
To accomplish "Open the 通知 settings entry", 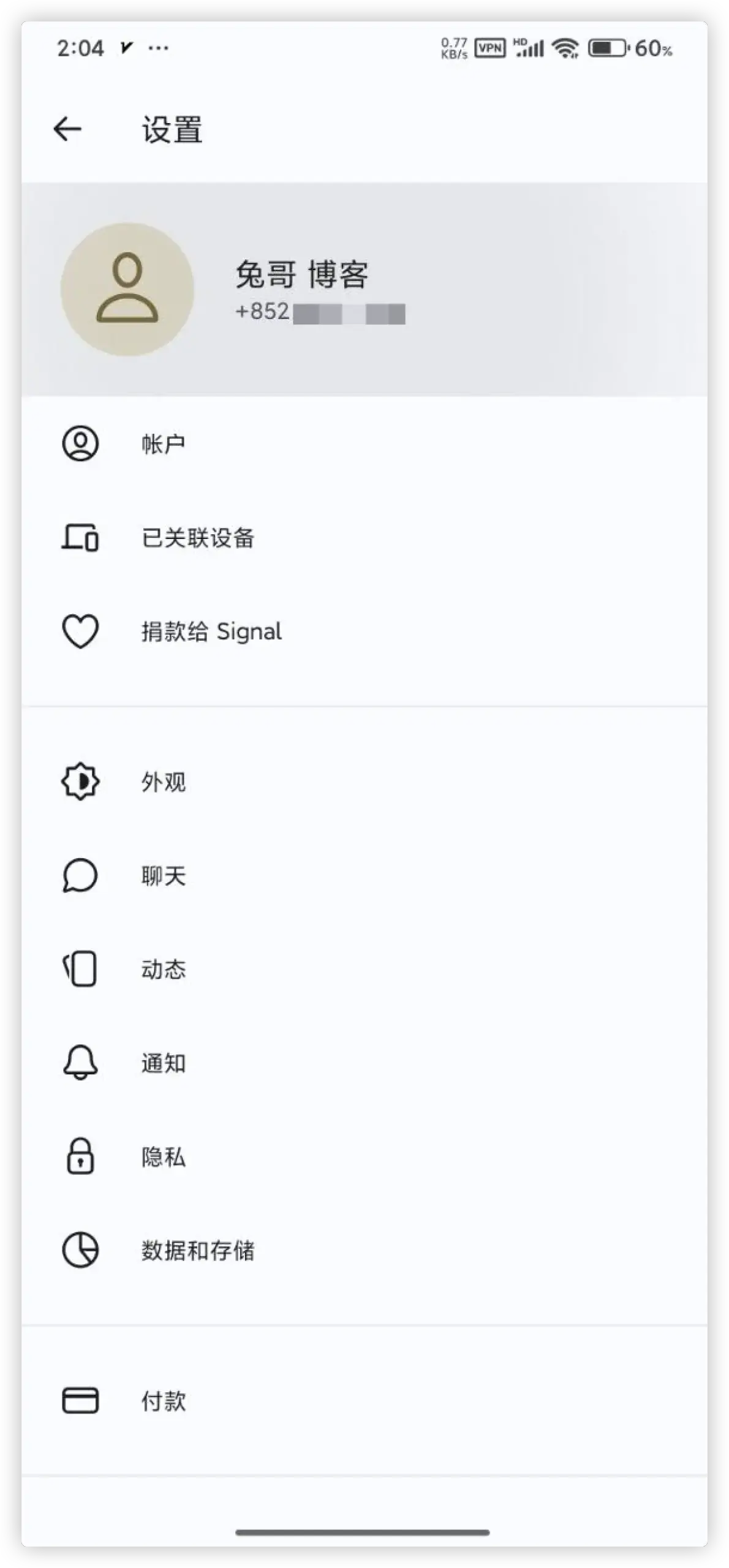I will 162,1063.
